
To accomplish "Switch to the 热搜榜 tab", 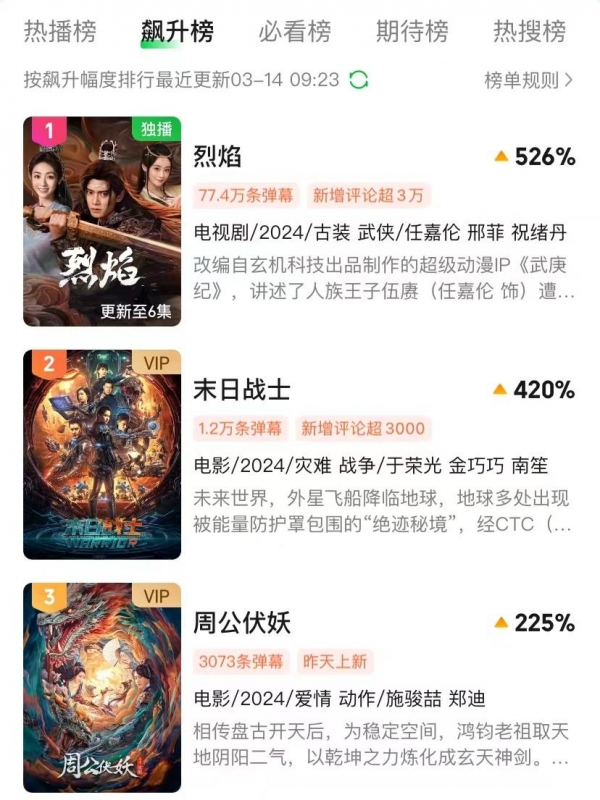I will [x=529, y=32].
